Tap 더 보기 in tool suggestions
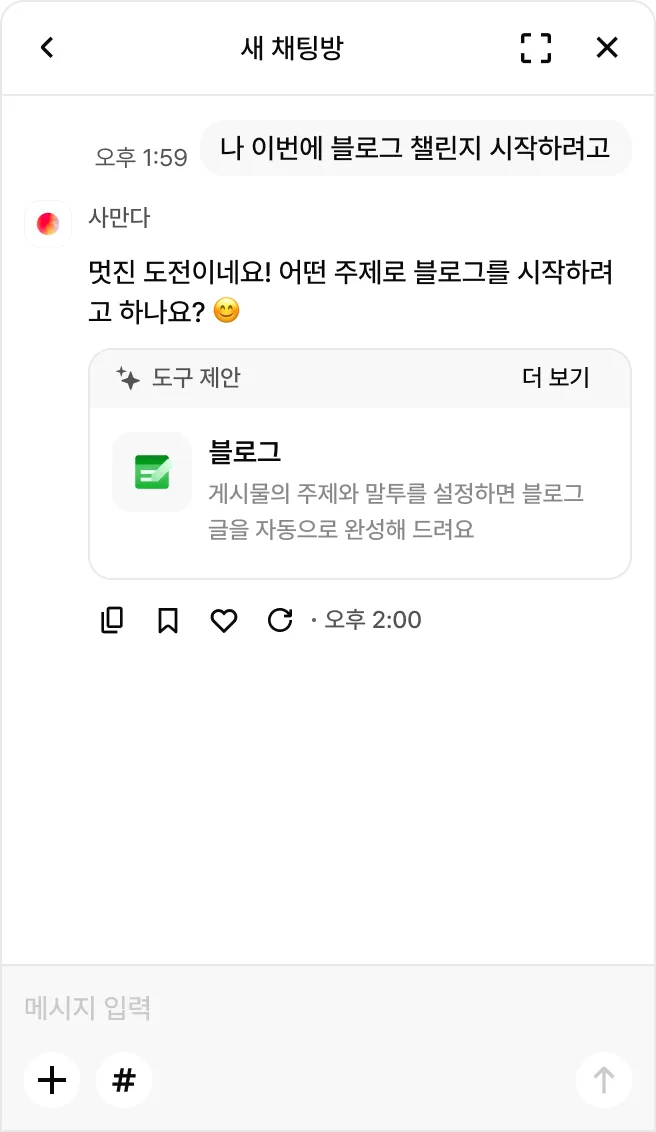 tap(556, 377)
